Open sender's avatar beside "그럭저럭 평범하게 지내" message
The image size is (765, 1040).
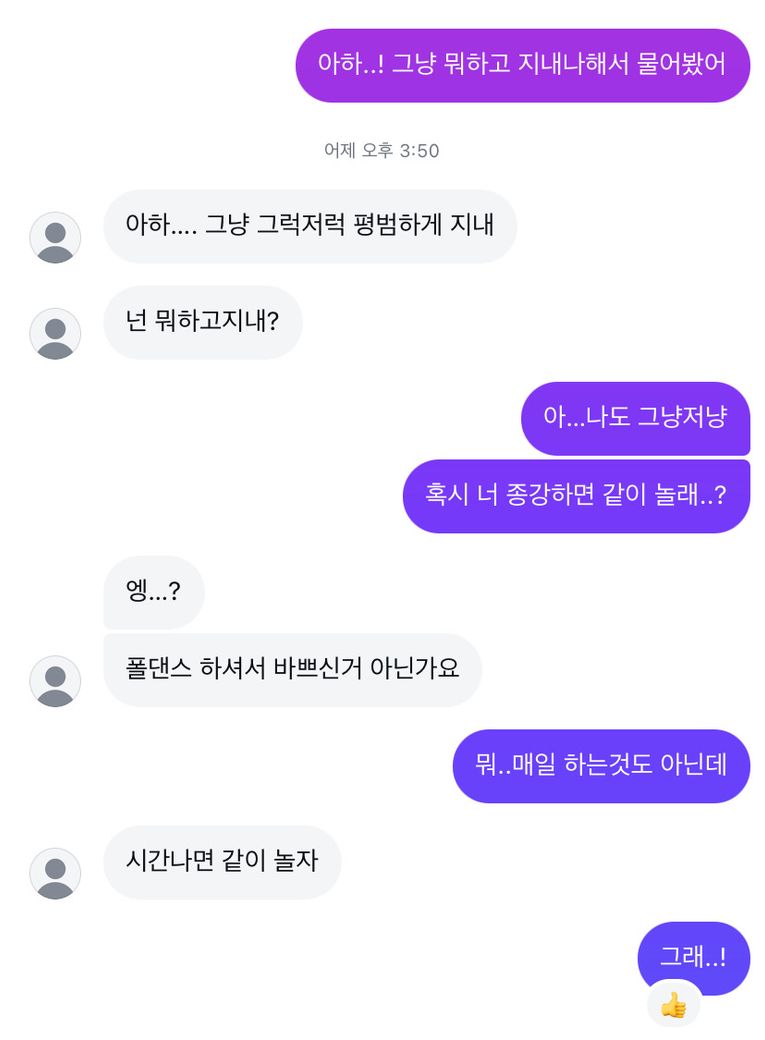pos(55,237)
